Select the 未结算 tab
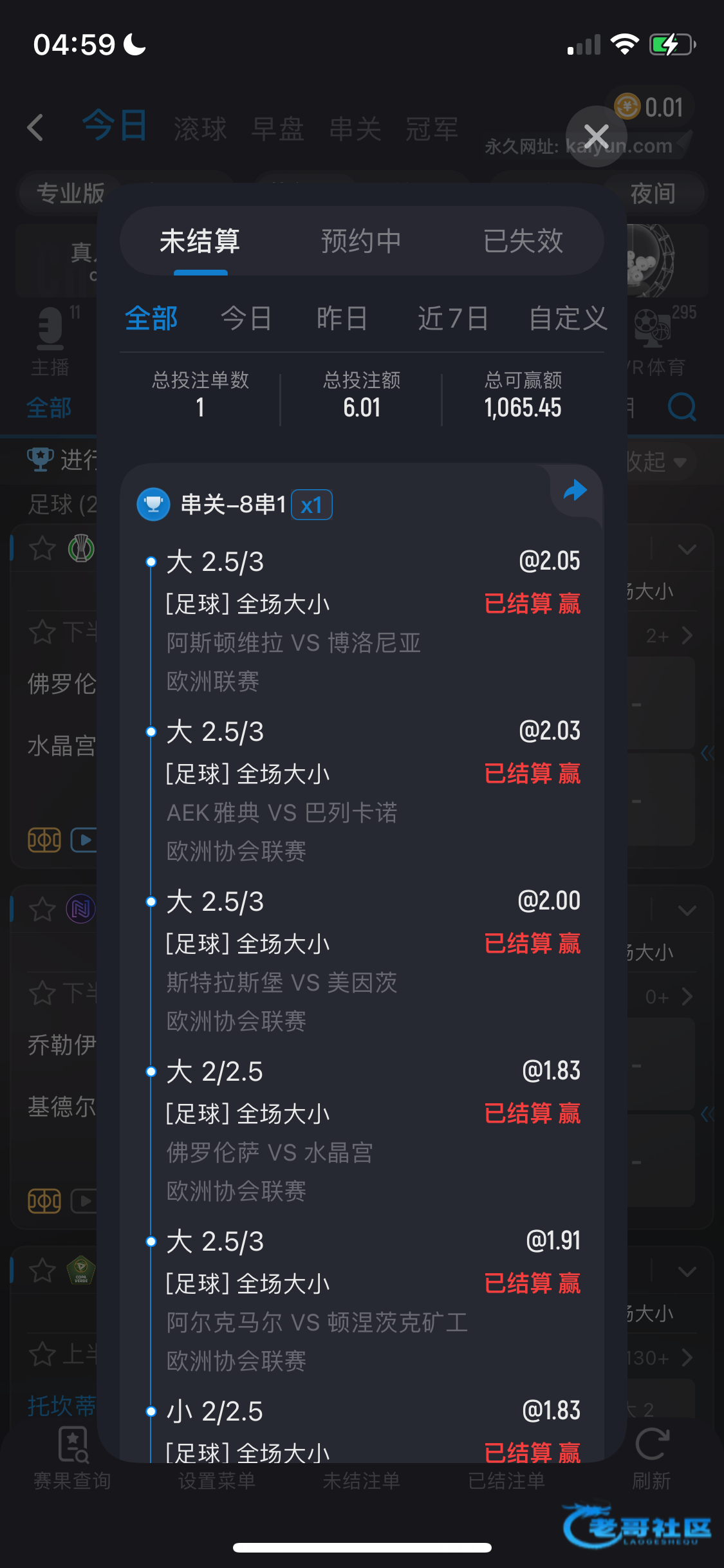Viewport: 724px width, 1568px height. pyautogui.click(x=200, y=241)
